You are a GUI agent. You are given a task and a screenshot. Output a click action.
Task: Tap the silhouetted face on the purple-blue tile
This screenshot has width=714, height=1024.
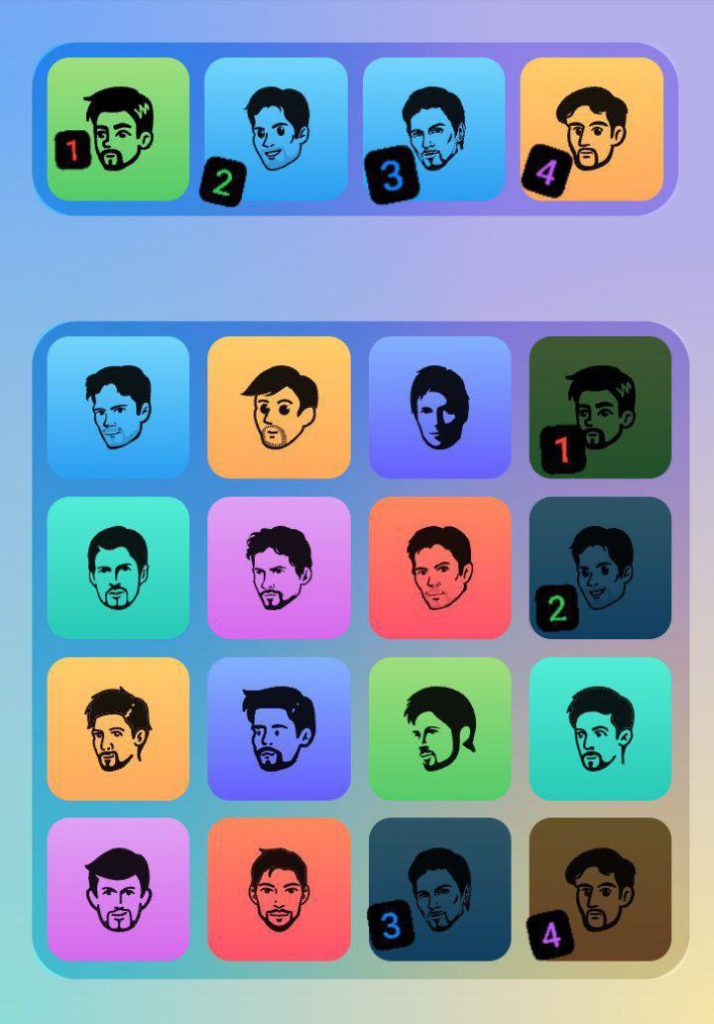click(439, 407)
